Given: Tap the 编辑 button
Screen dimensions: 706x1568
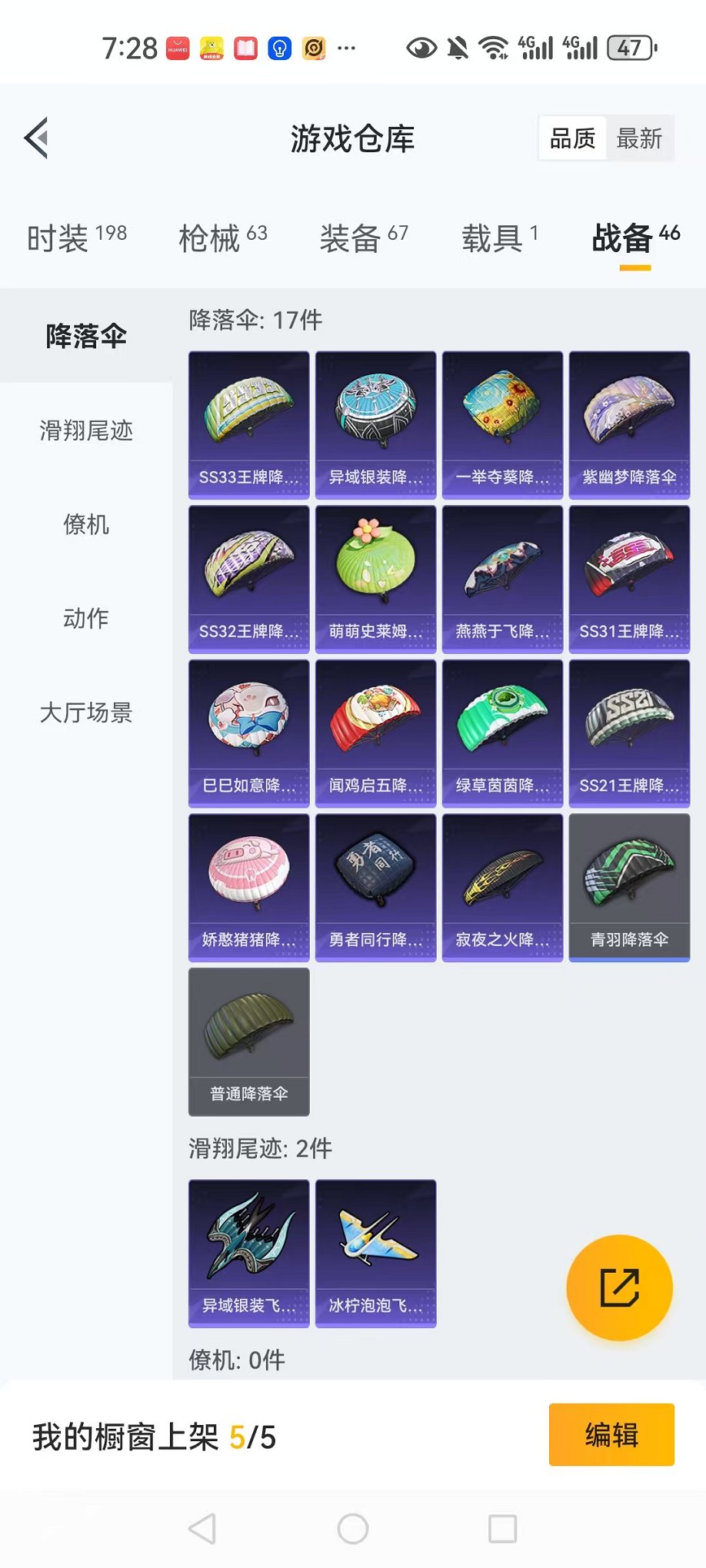Looking at the screenshot, I should [611, 1435].
